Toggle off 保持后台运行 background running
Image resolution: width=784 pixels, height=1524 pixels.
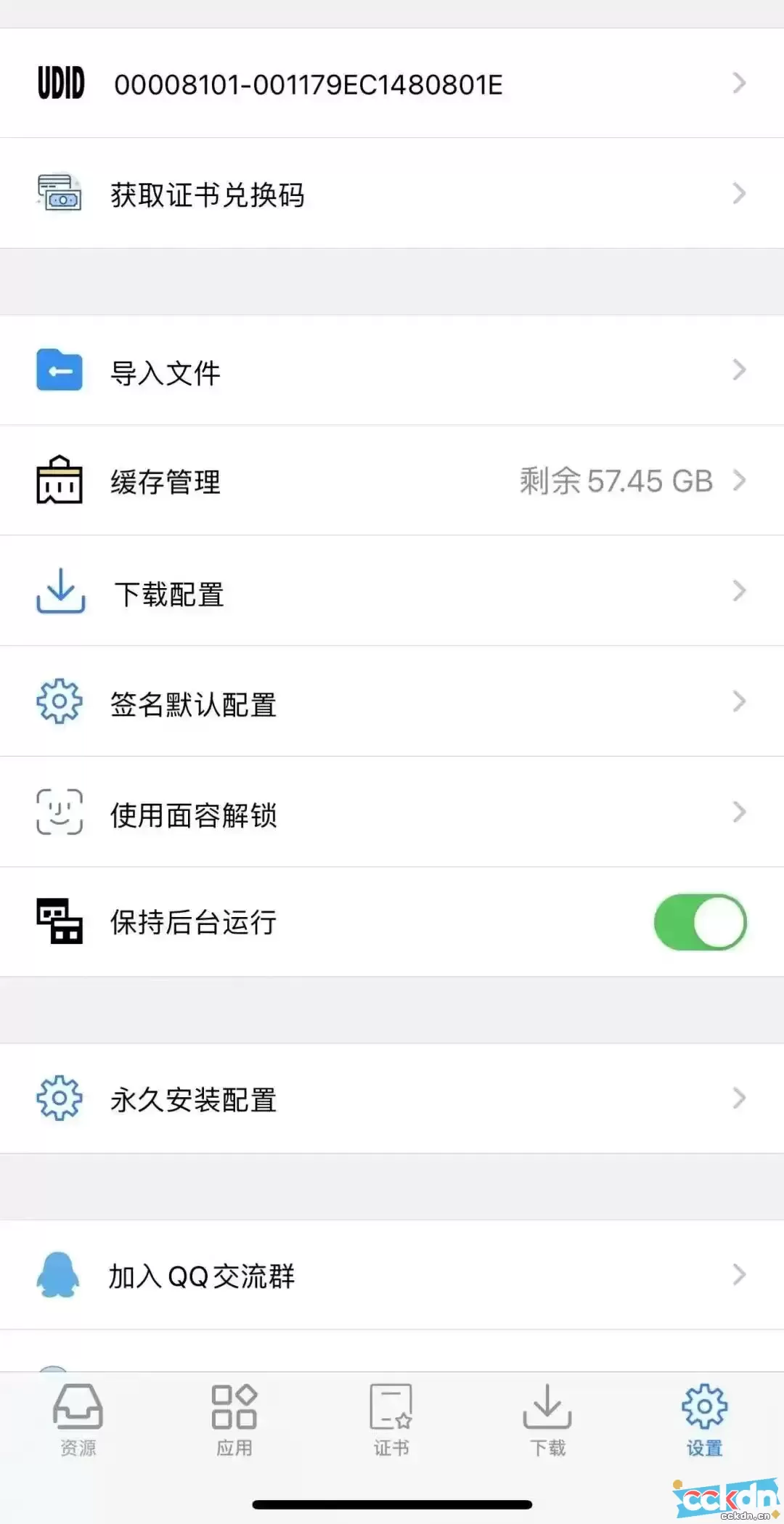click(700, 922)
